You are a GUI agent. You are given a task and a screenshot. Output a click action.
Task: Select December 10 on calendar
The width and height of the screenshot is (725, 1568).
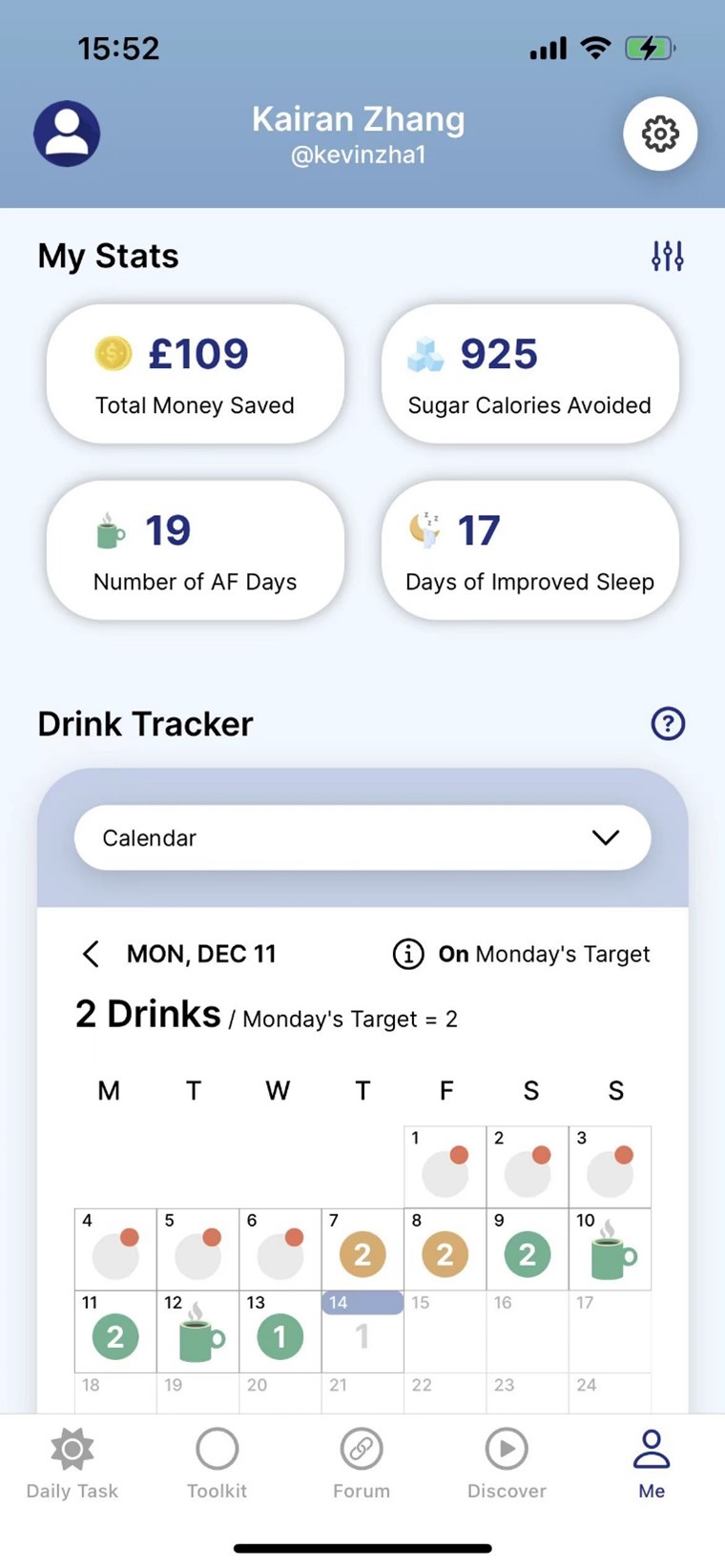click(x=611, y=1250)
